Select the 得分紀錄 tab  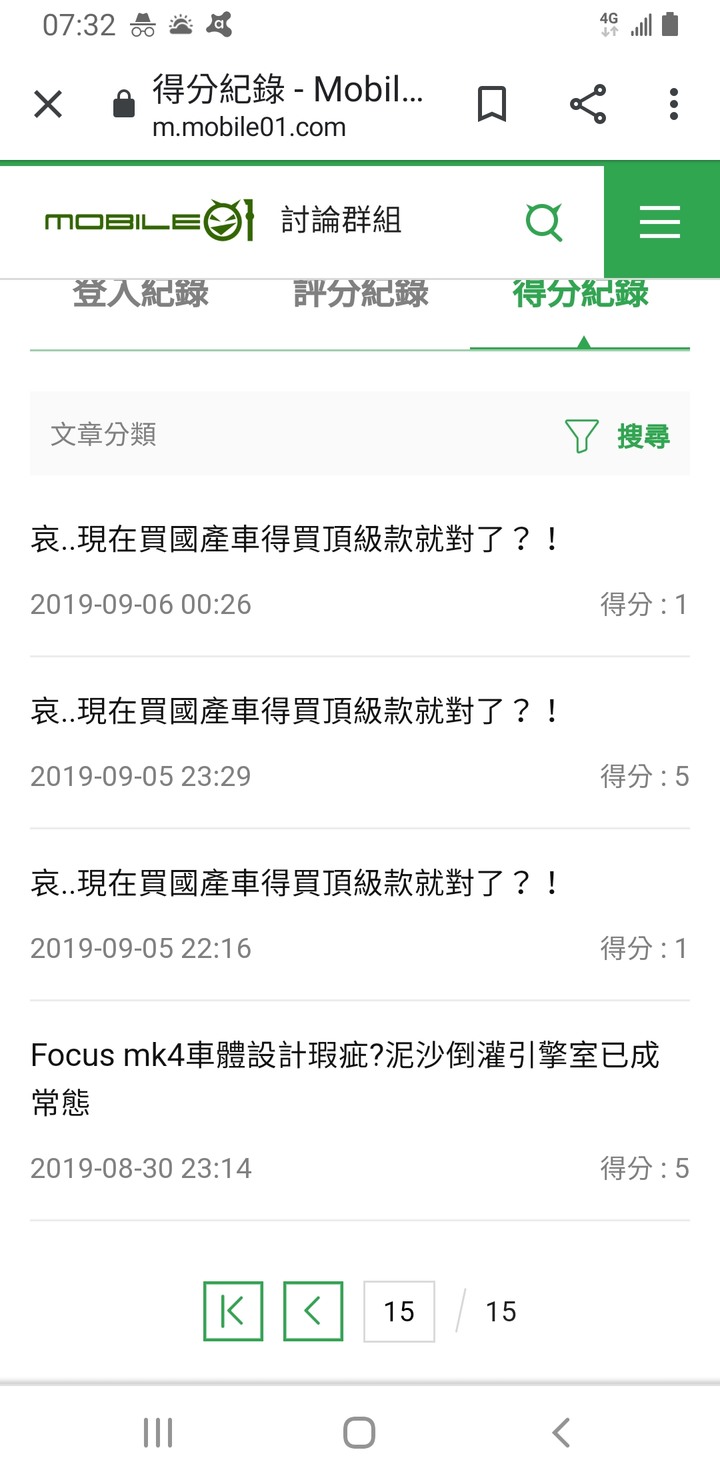580,293
